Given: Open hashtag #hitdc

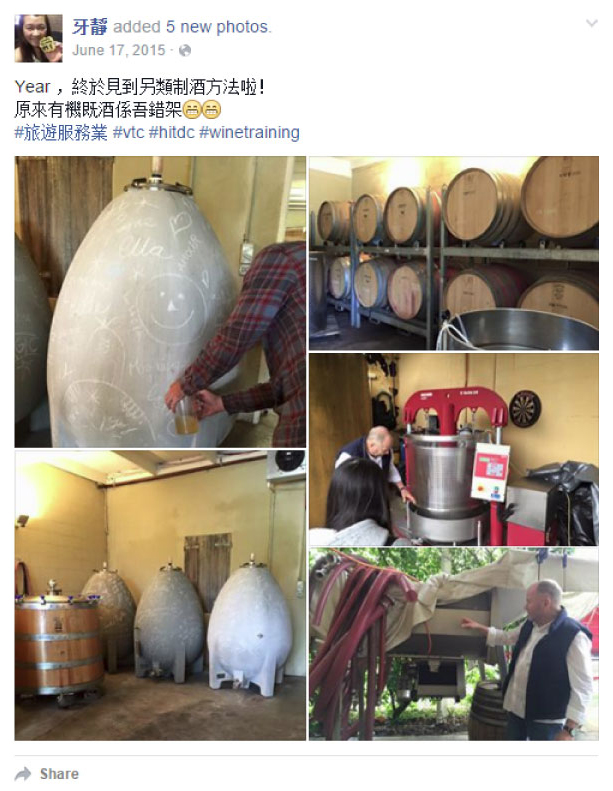Looking at the screenshot, I should click(172, 132).
